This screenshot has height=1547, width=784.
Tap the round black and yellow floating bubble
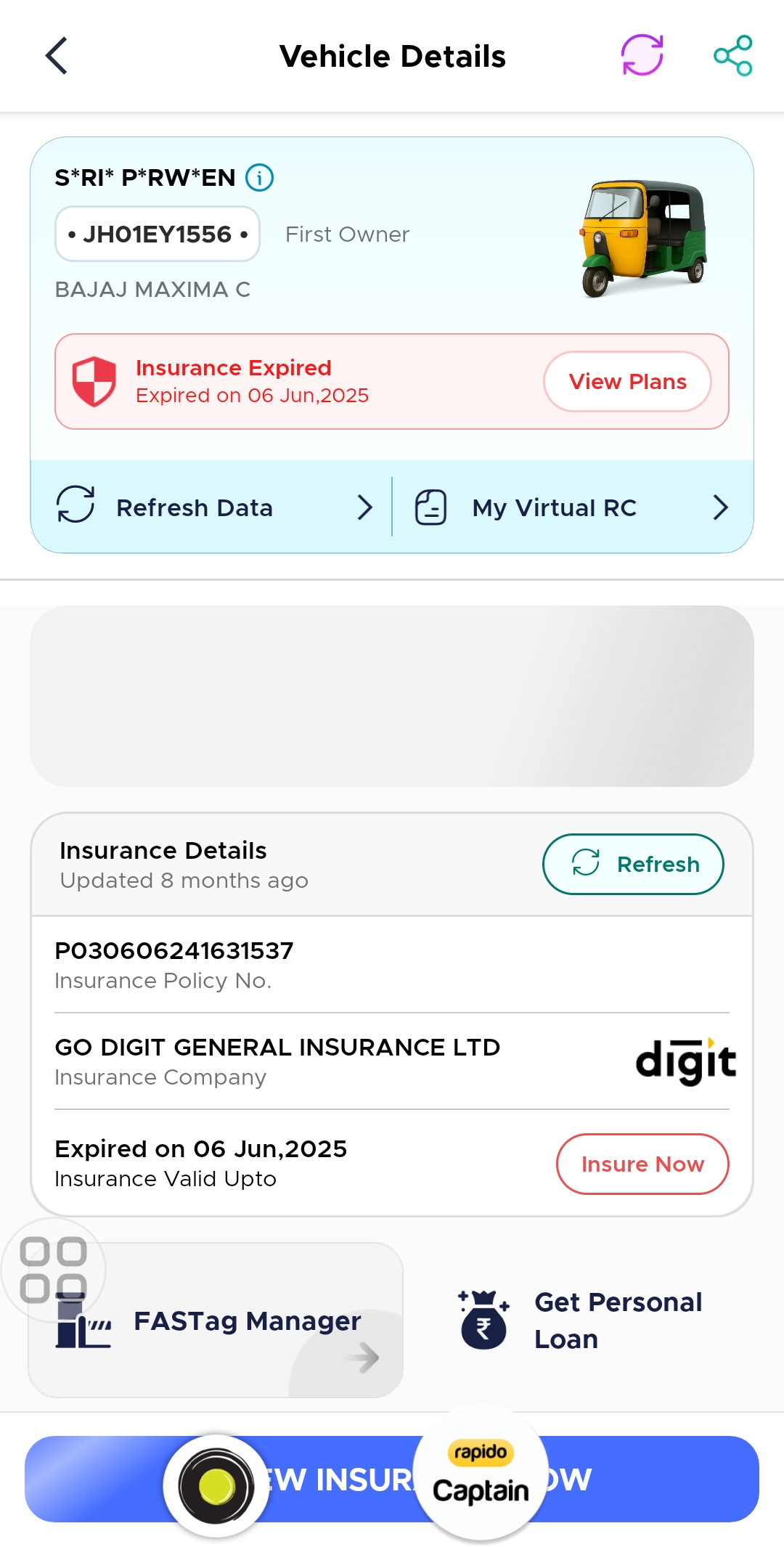216,1486
